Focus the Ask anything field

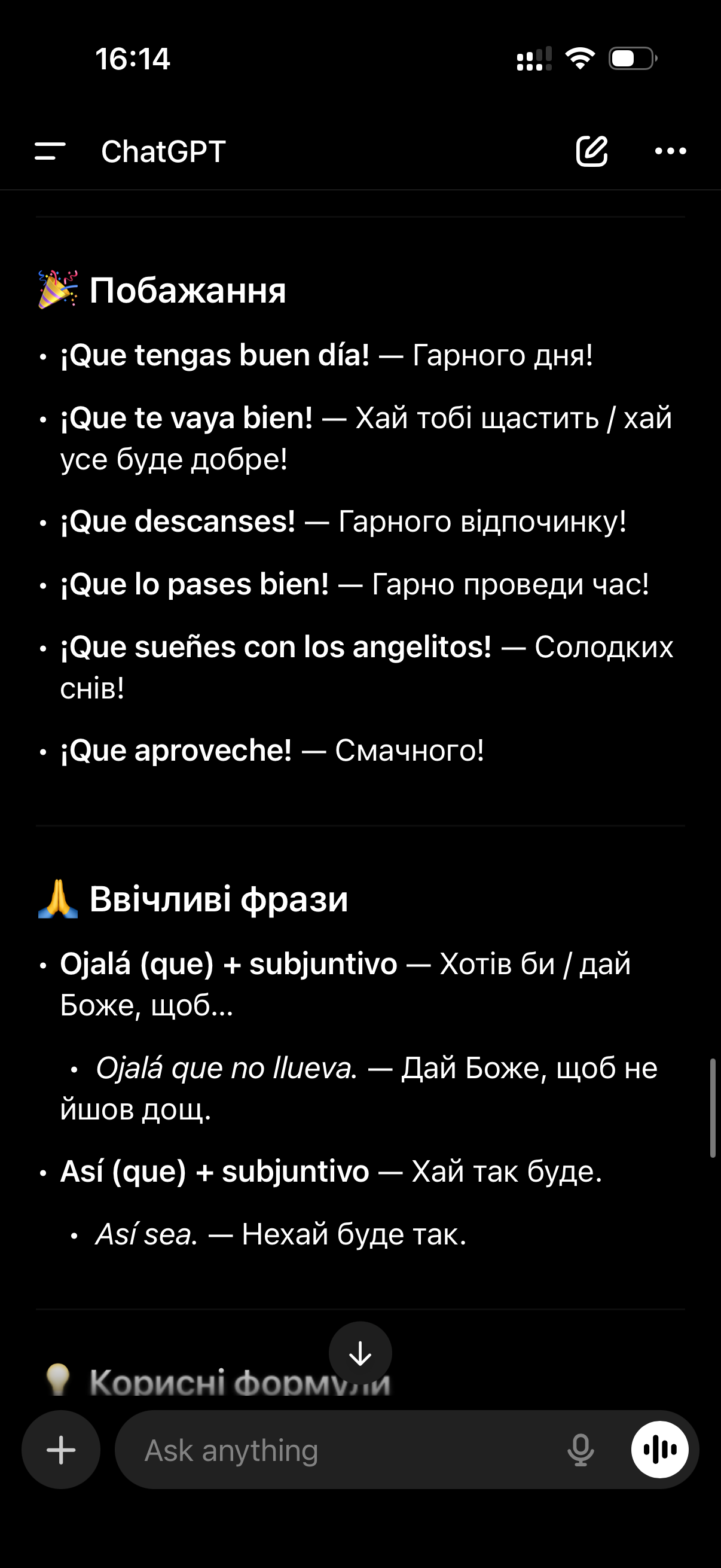tap(341, 1450)
